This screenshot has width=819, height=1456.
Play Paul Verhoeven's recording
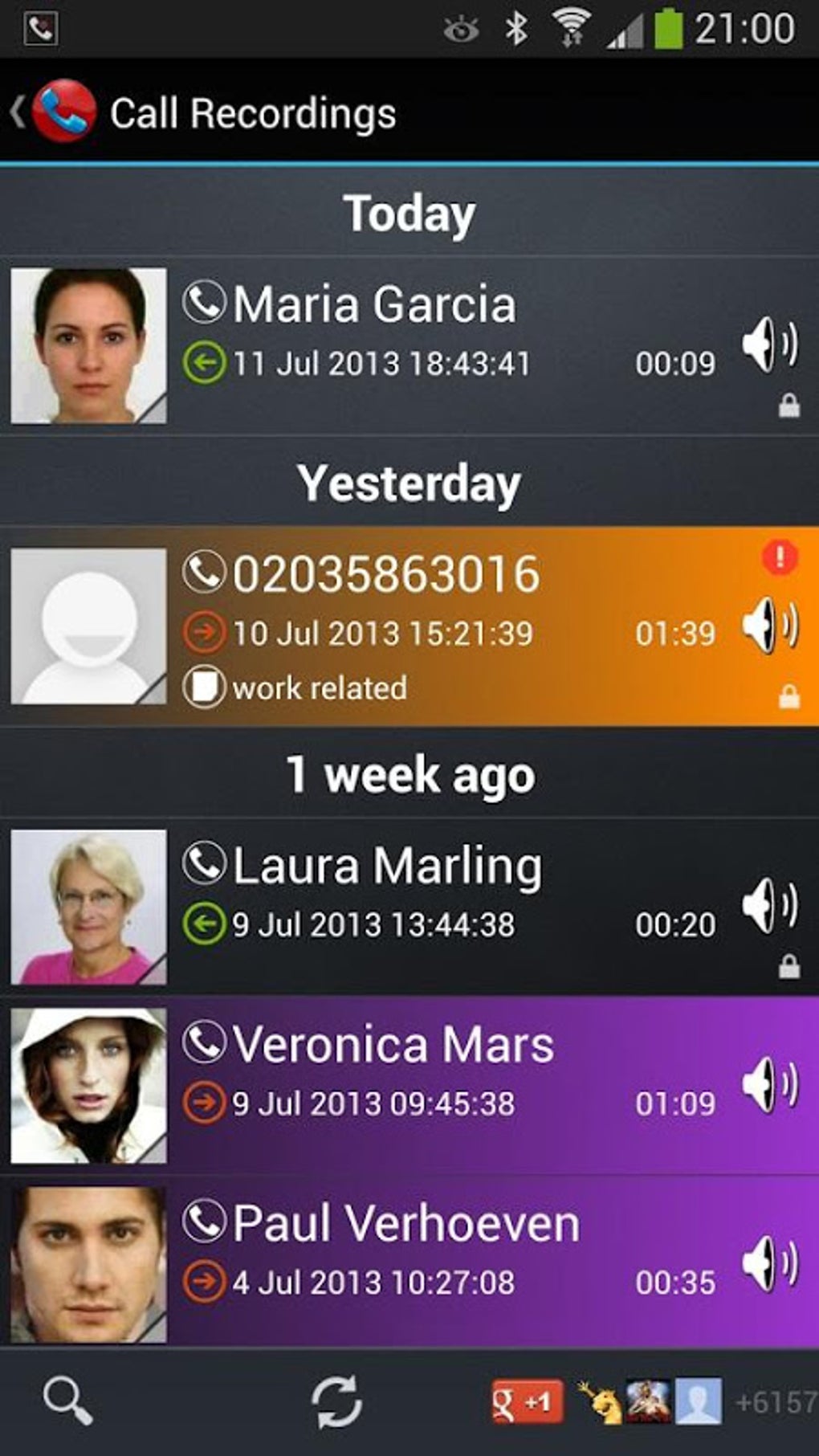point(769,1263)
